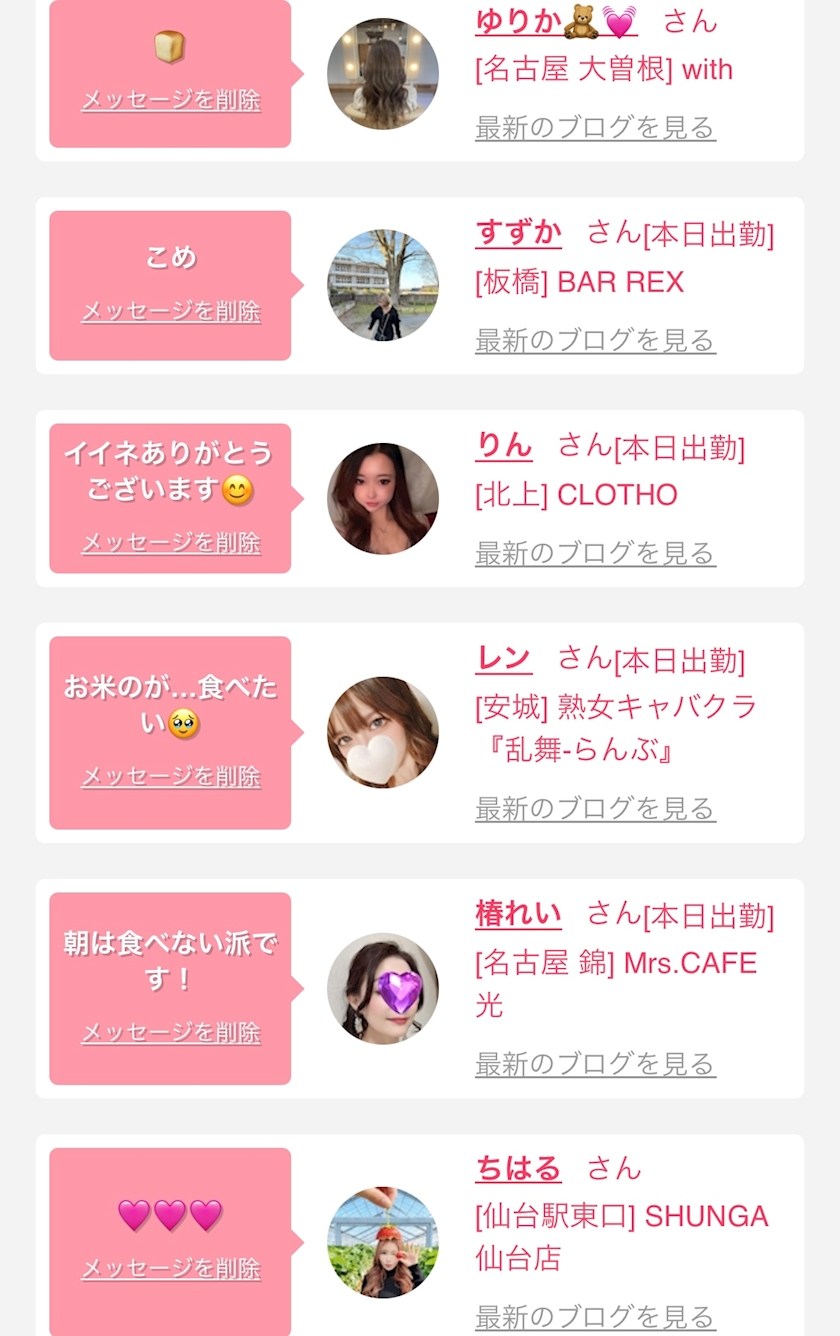Delete the イイネありがとう message to りん
The height and width of the screenshot is (1336, 840).
pyautogui.click(x=171, y=543)
